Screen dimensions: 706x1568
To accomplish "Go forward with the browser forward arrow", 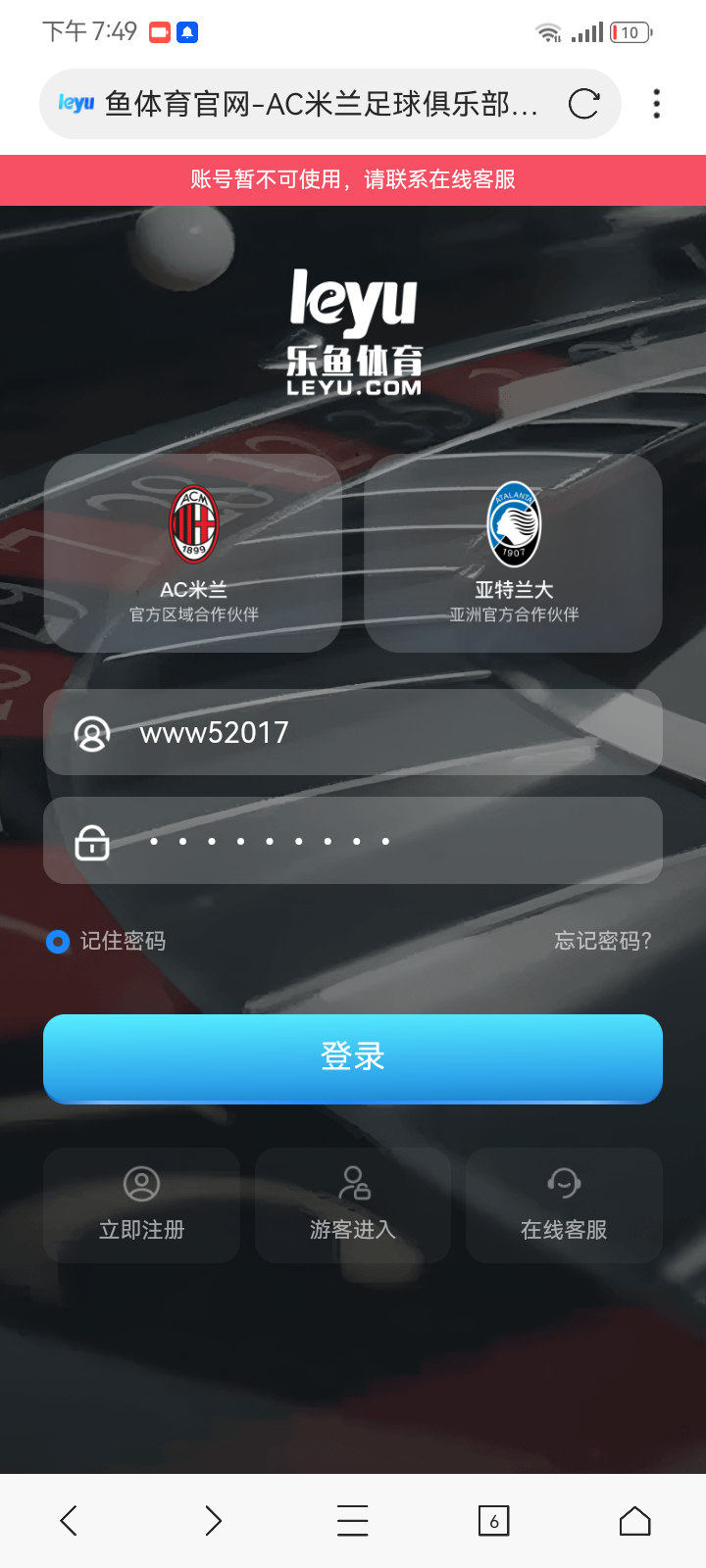I will pos(212,1521).
